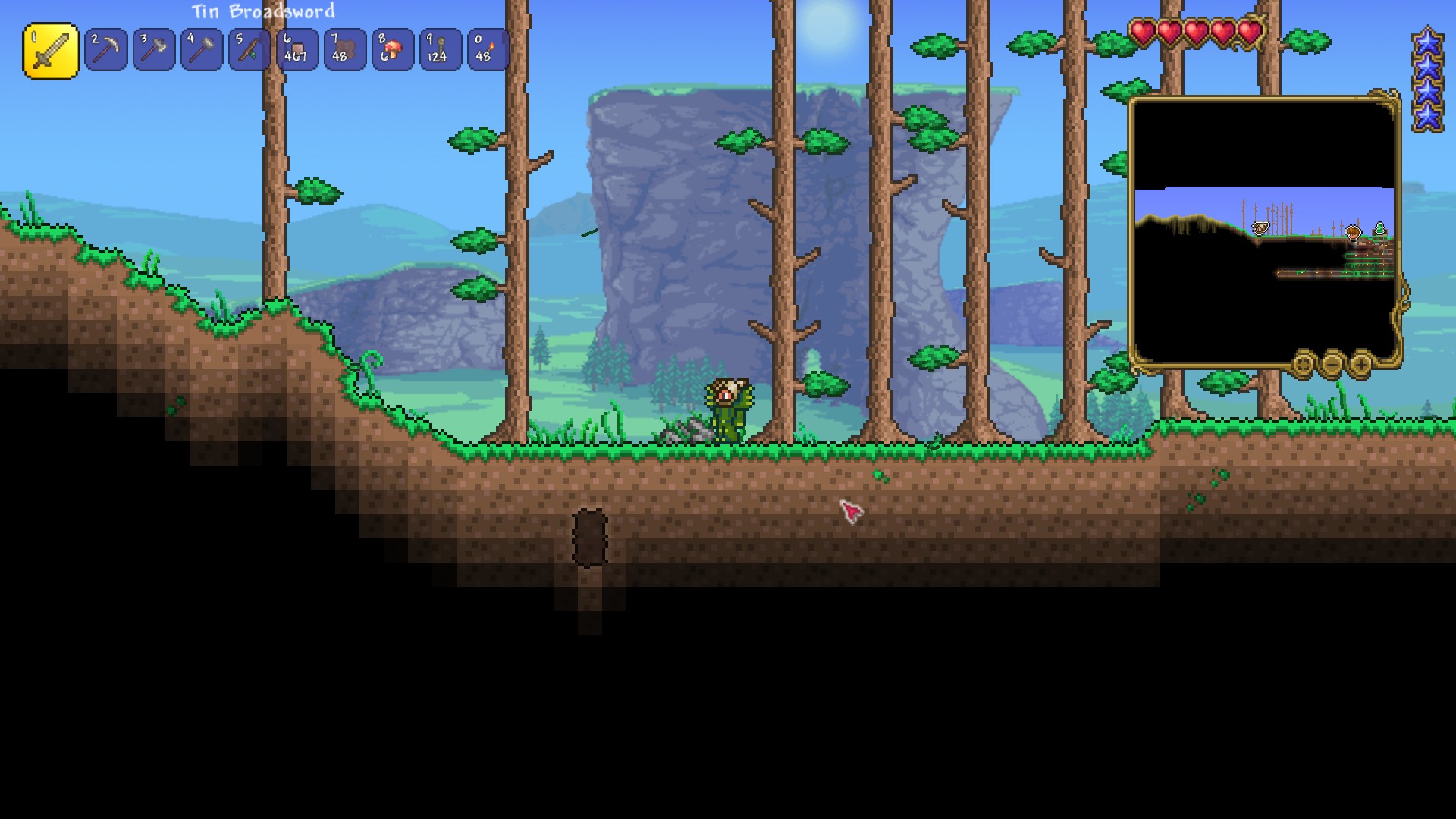Screen dimensions: 1456x819
Task: Pick the rope stack of 124
Action: coord(440,50)
